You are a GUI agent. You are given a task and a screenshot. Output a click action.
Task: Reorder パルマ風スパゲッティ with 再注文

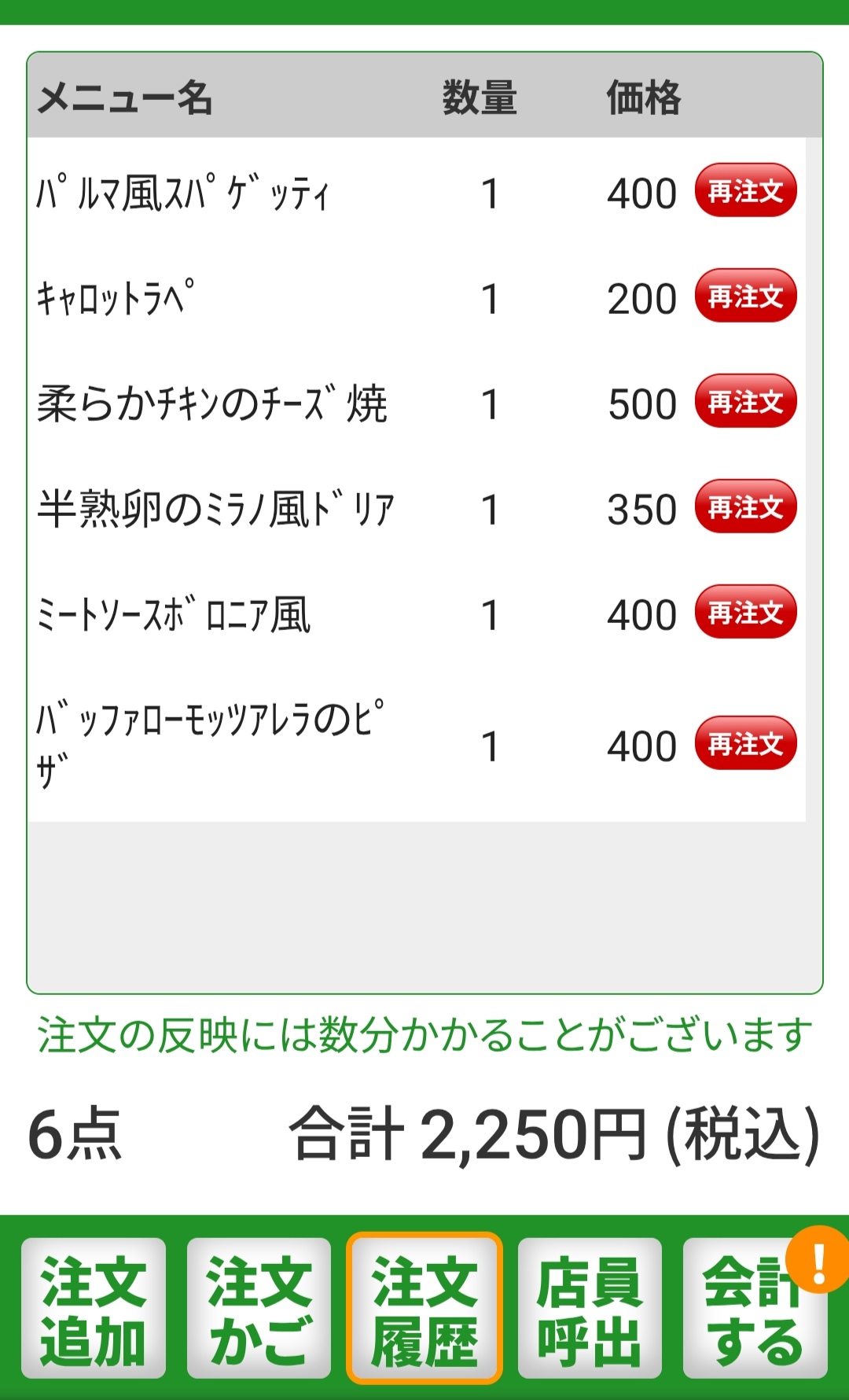(x=745, y=190)
